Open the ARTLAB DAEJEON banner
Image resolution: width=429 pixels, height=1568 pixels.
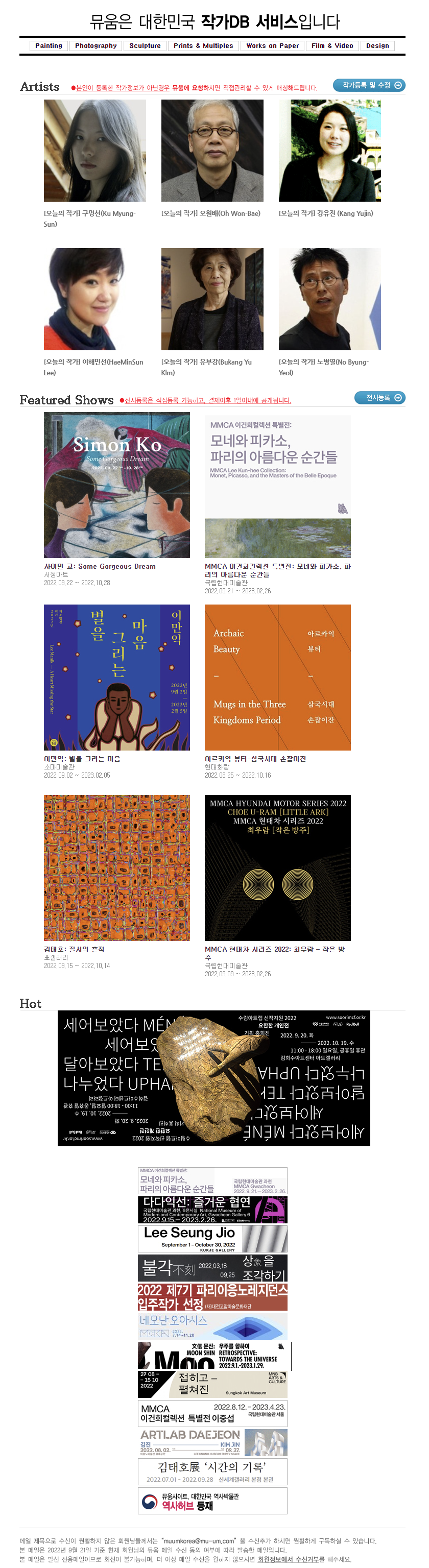click(x=212, y=1441)
